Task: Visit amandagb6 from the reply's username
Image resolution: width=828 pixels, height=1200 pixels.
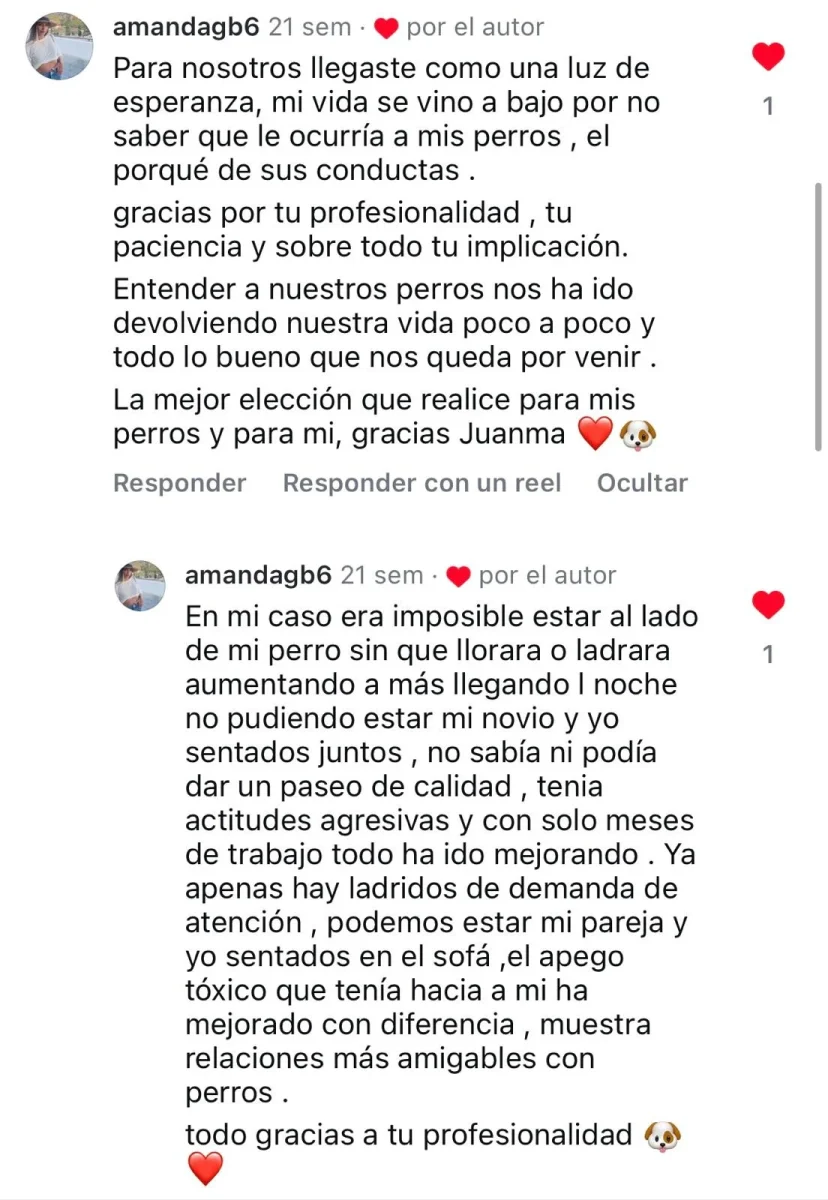Action: coord(258,575)
